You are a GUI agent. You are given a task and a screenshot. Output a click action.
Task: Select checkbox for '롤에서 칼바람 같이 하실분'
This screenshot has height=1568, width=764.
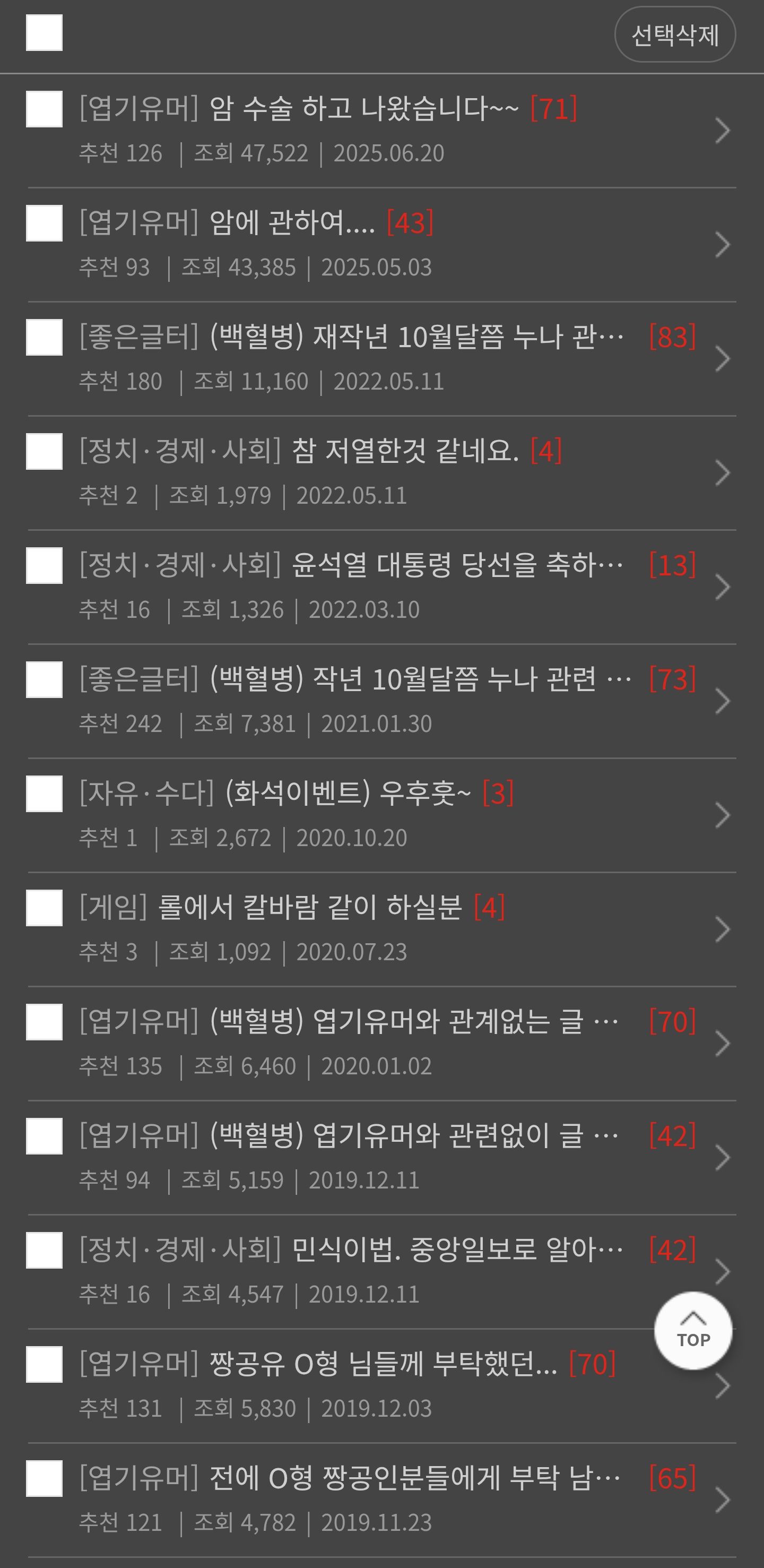pos(45,908)
